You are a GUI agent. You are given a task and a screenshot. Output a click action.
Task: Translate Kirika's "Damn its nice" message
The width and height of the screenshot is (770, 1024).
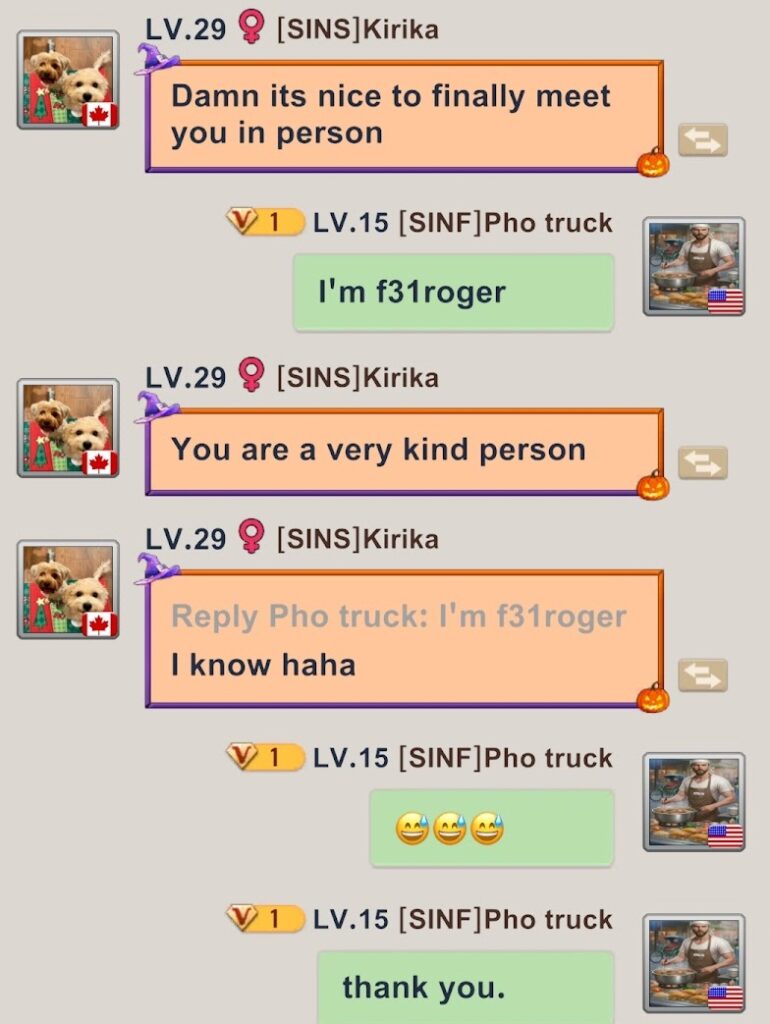703,141
